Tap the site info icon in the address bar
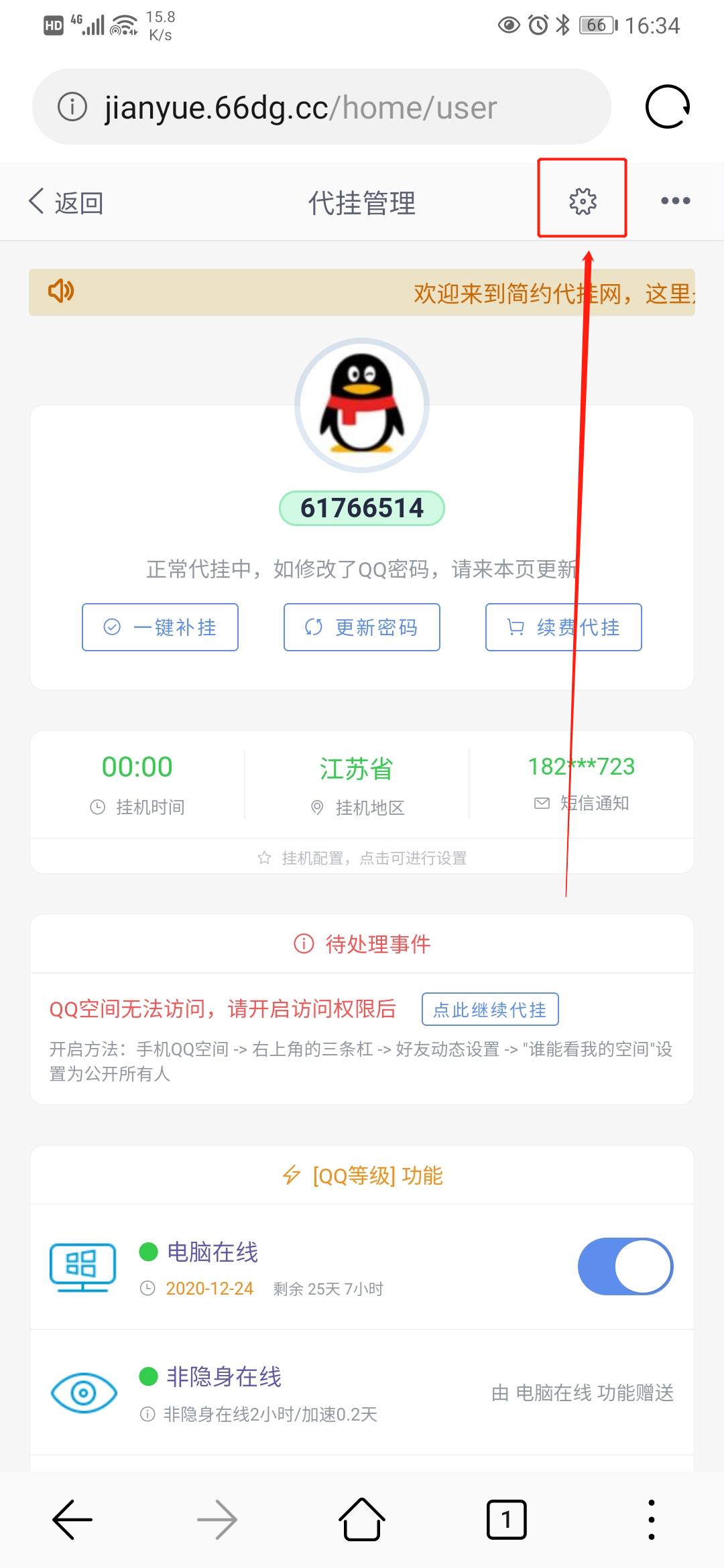The width and height of the screenshot is (724, 1568). coord(72,107)
